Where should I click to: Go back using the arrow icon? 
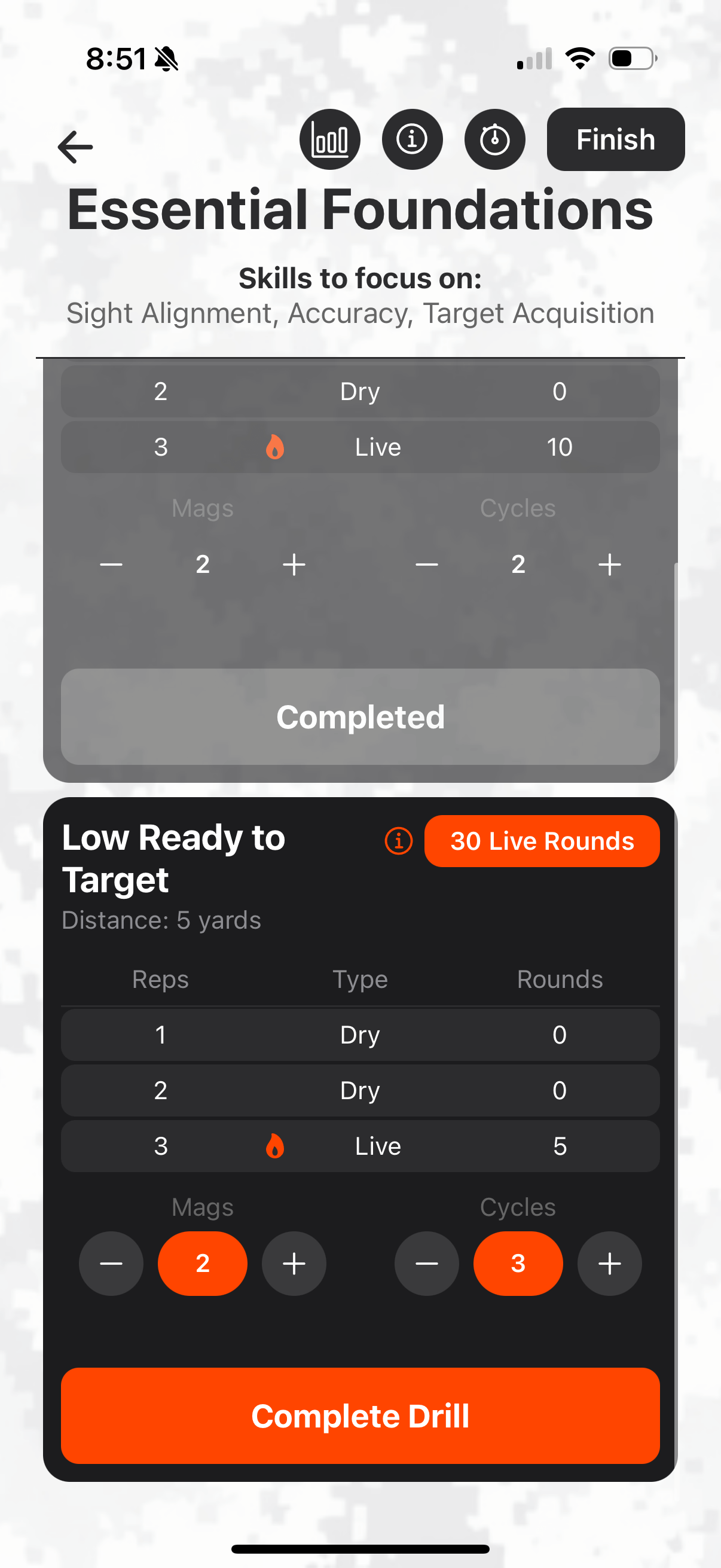click(75, 147)
